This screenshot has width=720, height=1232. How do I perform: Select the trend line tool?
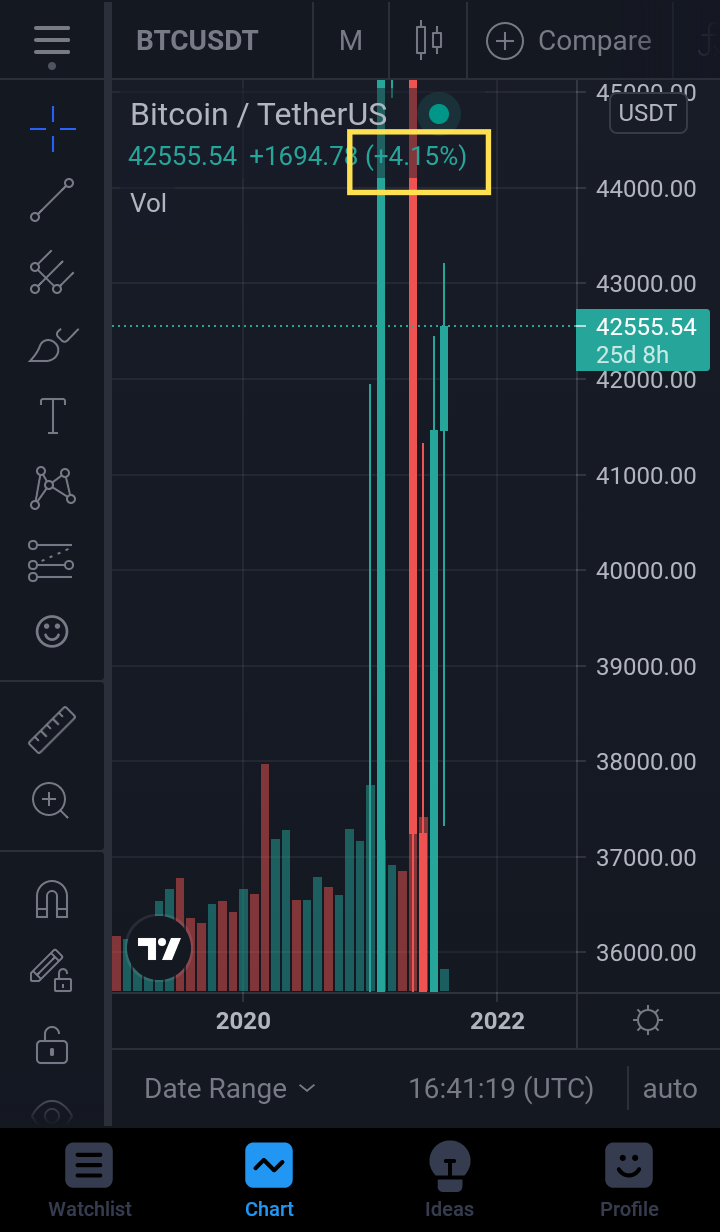52,200
